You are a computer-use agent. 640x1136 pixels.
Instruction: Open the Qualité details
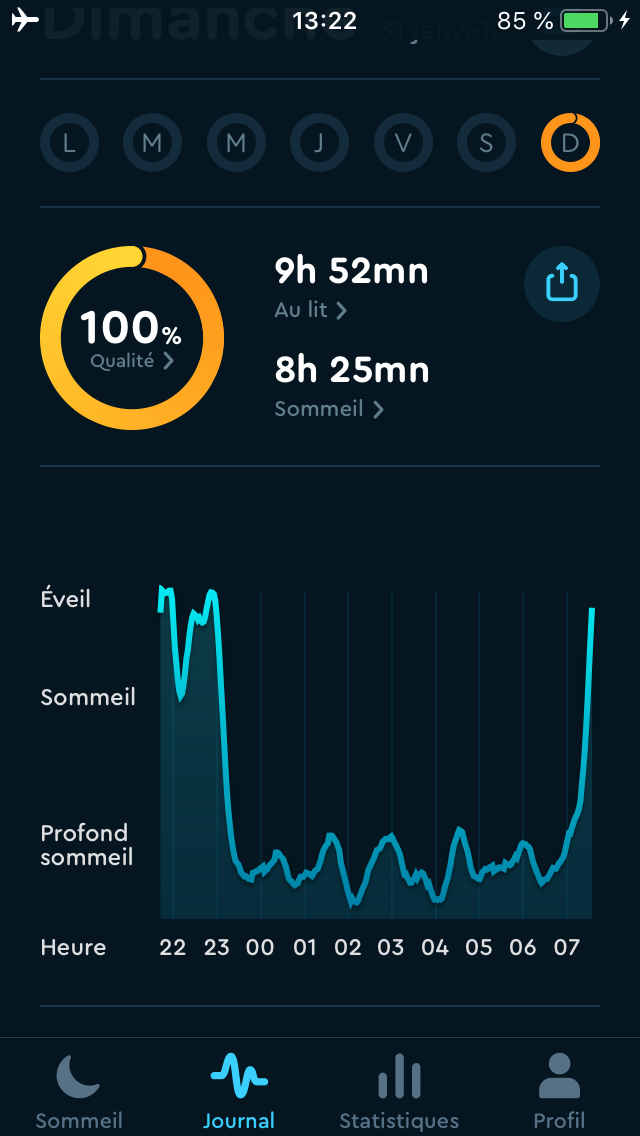[x=131, y=360]
